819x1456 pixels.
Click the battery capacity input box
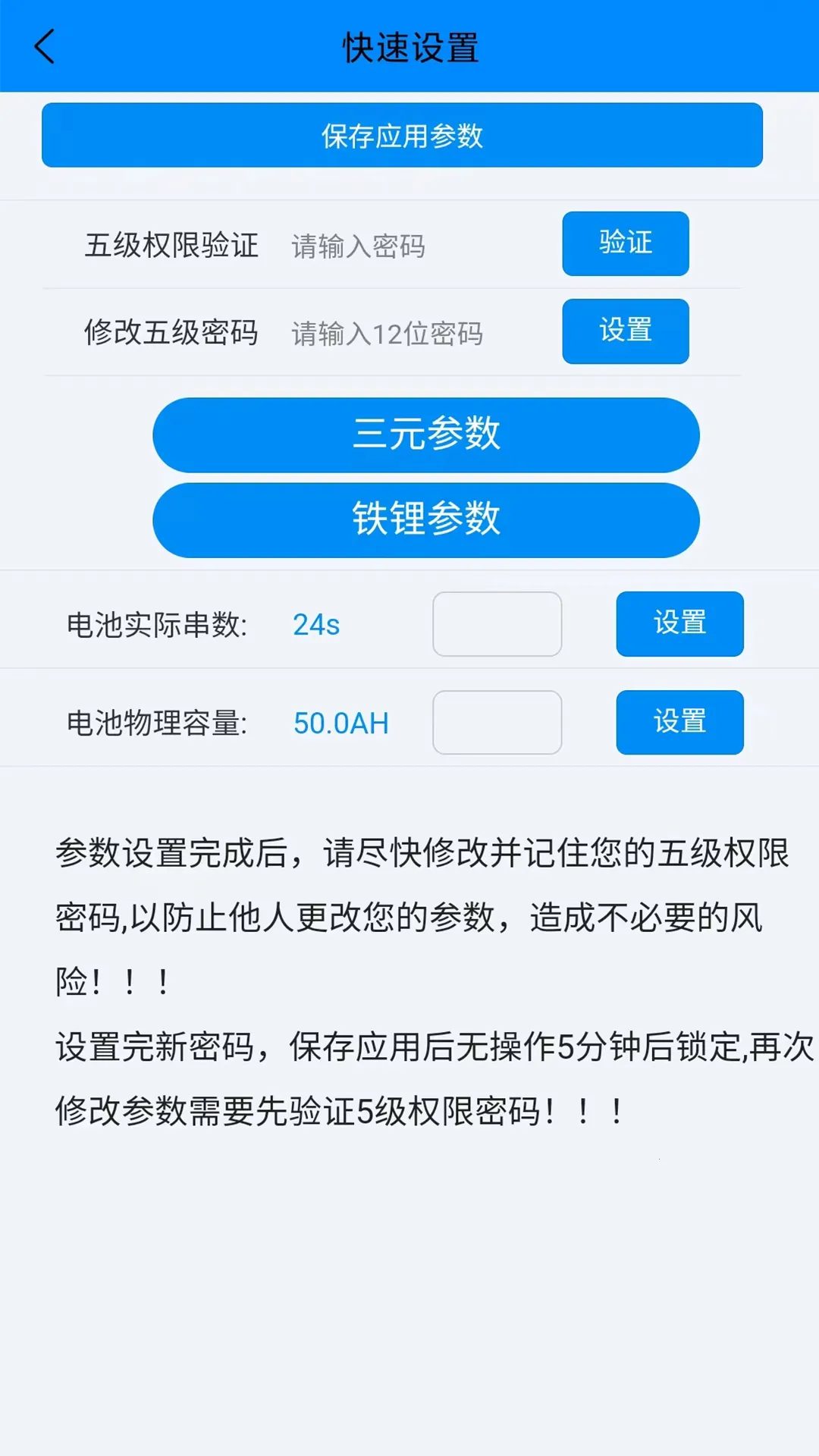(x=496, y=722)
